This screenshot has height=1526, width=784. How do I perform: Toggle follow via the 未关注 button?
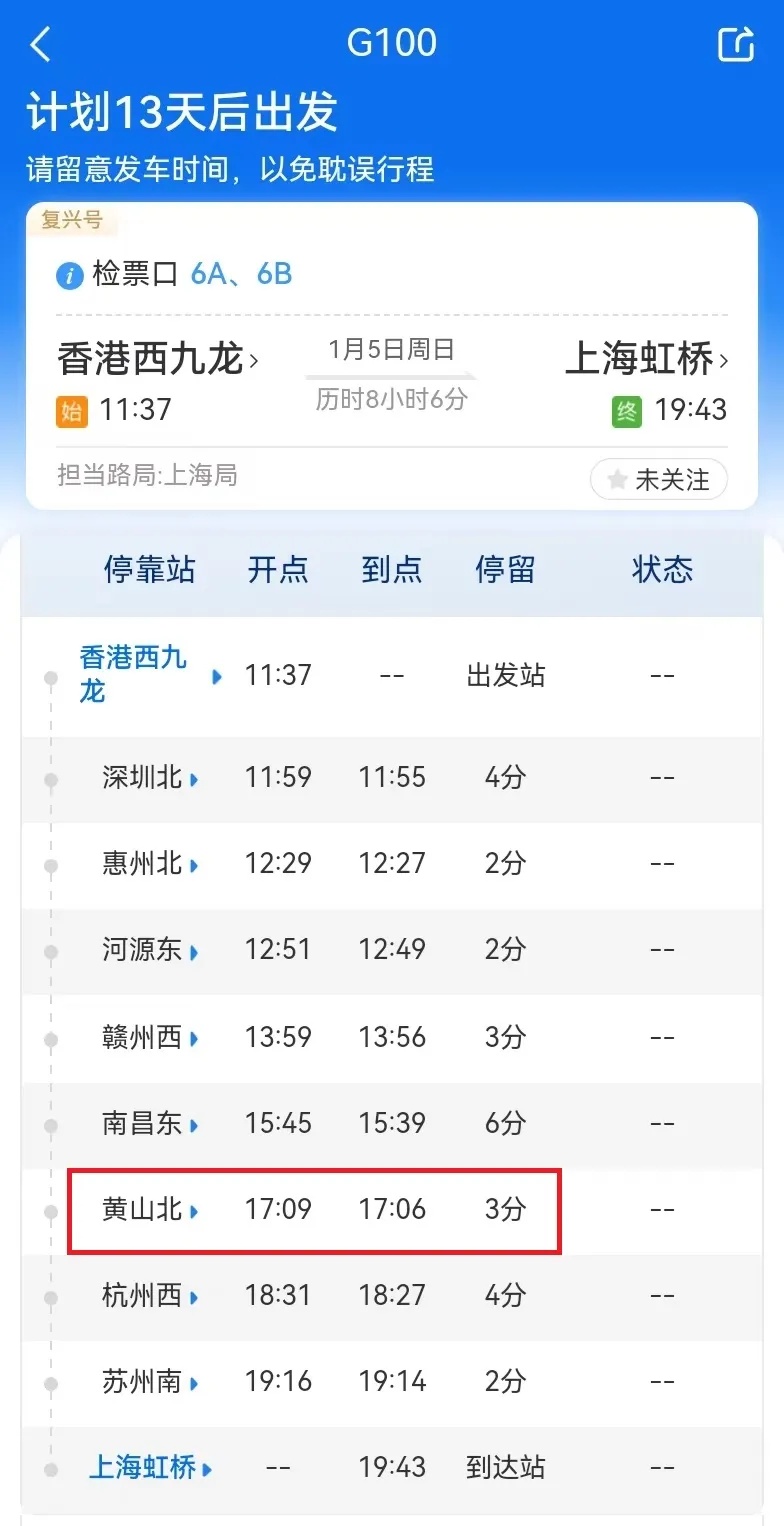[658, 479]
